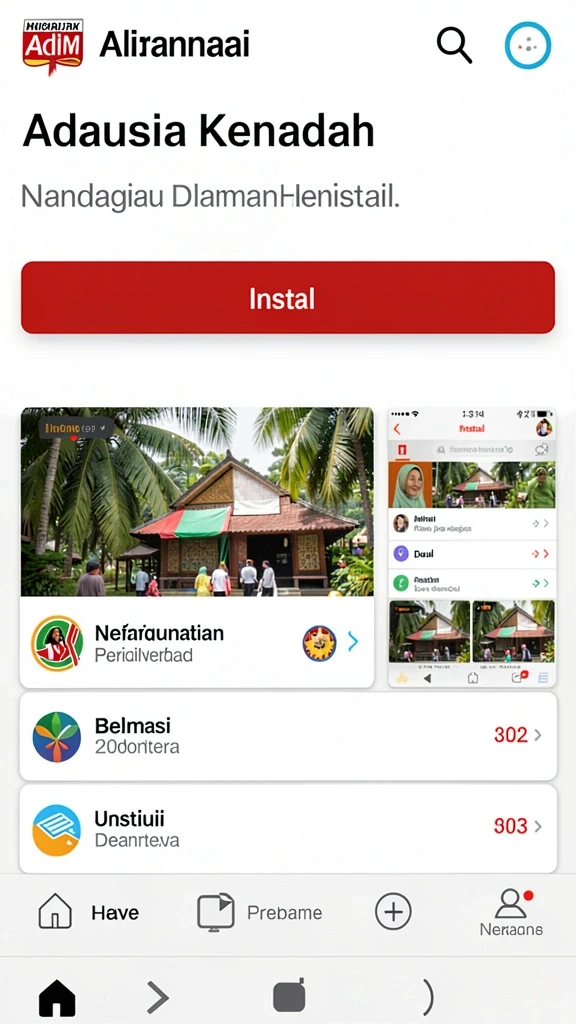Open the phone screenshot preview thumbnail
Viewport: 576px width, 1024px height.
[472, 547]
